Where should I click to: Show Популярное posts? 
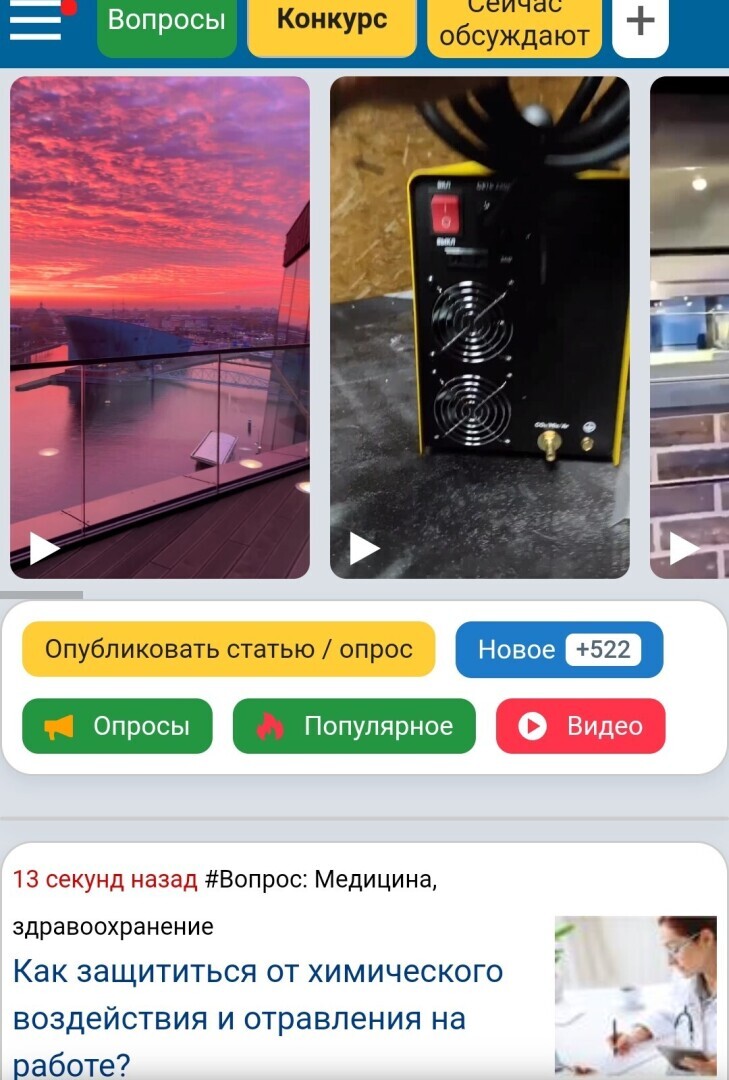coord(354,726)
